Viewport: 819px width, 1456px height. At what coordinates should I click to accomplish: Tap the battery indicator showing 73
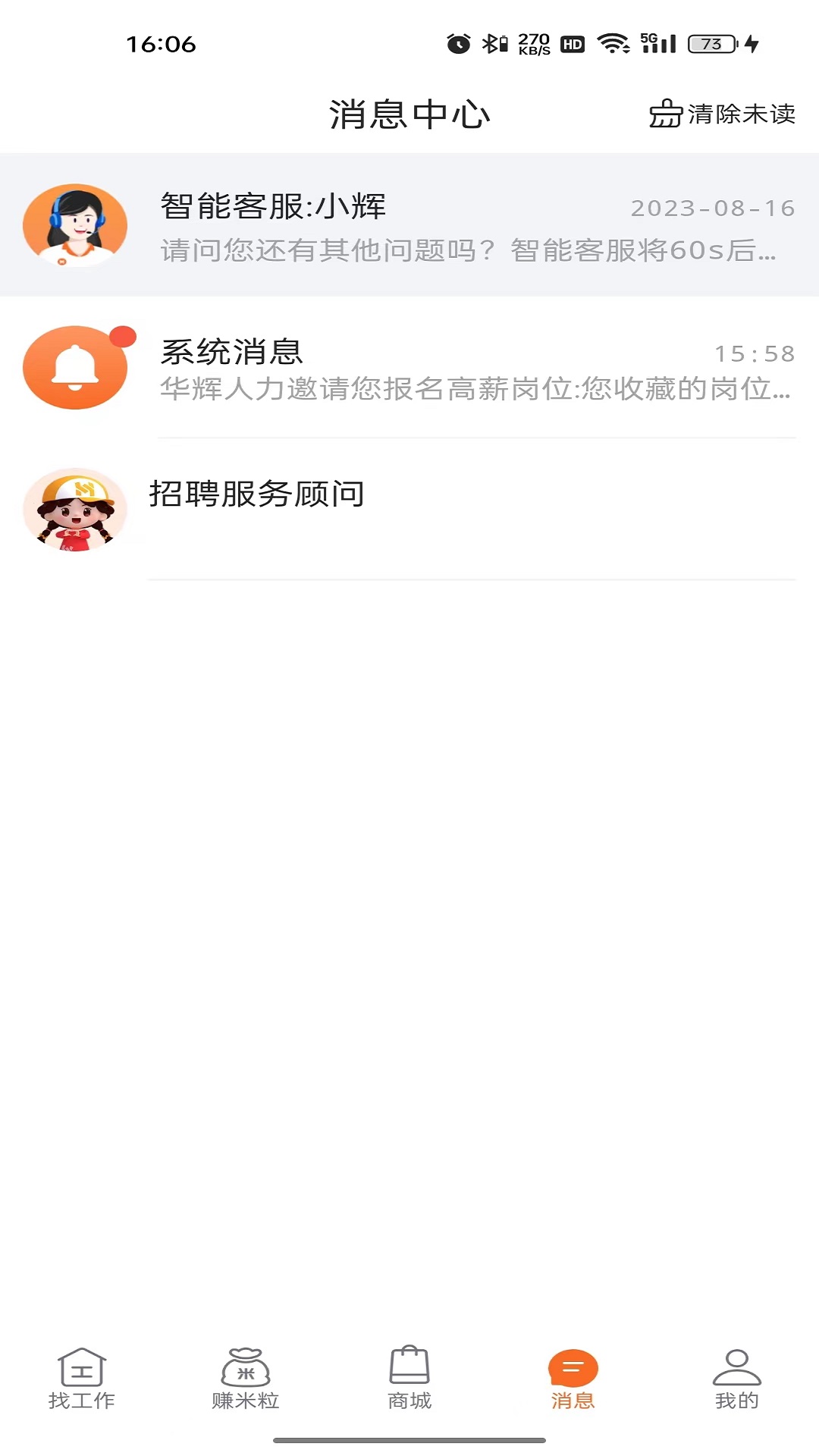pos(708,44)
